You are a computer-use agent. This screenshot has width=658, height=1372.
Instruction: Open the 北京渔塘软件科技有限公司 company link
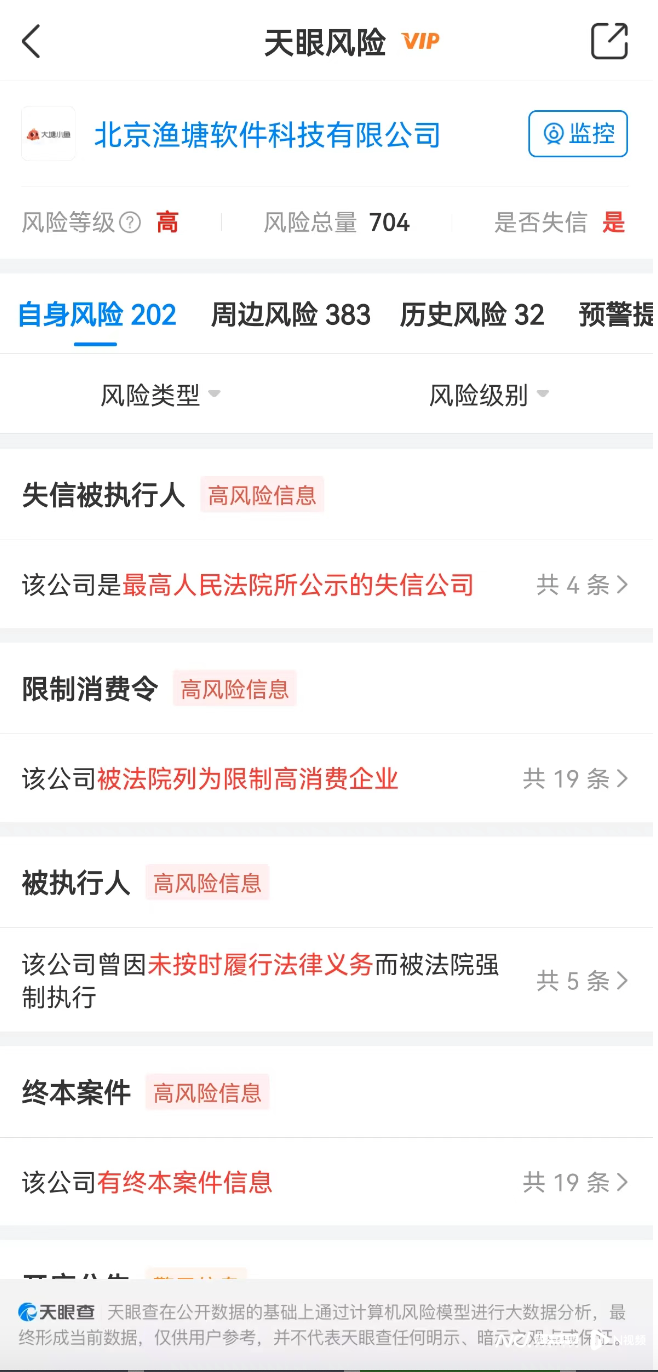click(x=267, y=135)
